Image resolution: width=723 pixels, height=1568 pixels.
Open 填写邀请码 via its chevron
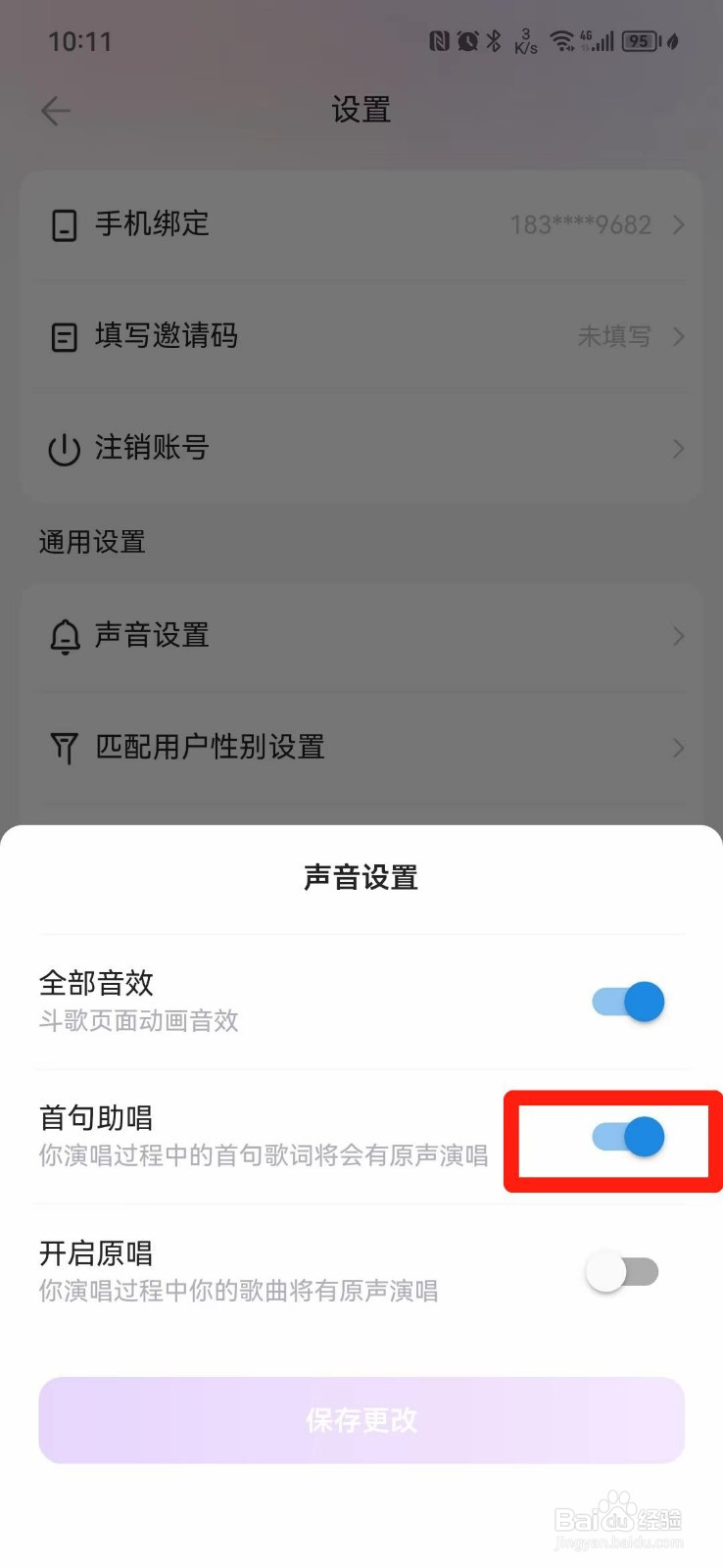[677, 336]
